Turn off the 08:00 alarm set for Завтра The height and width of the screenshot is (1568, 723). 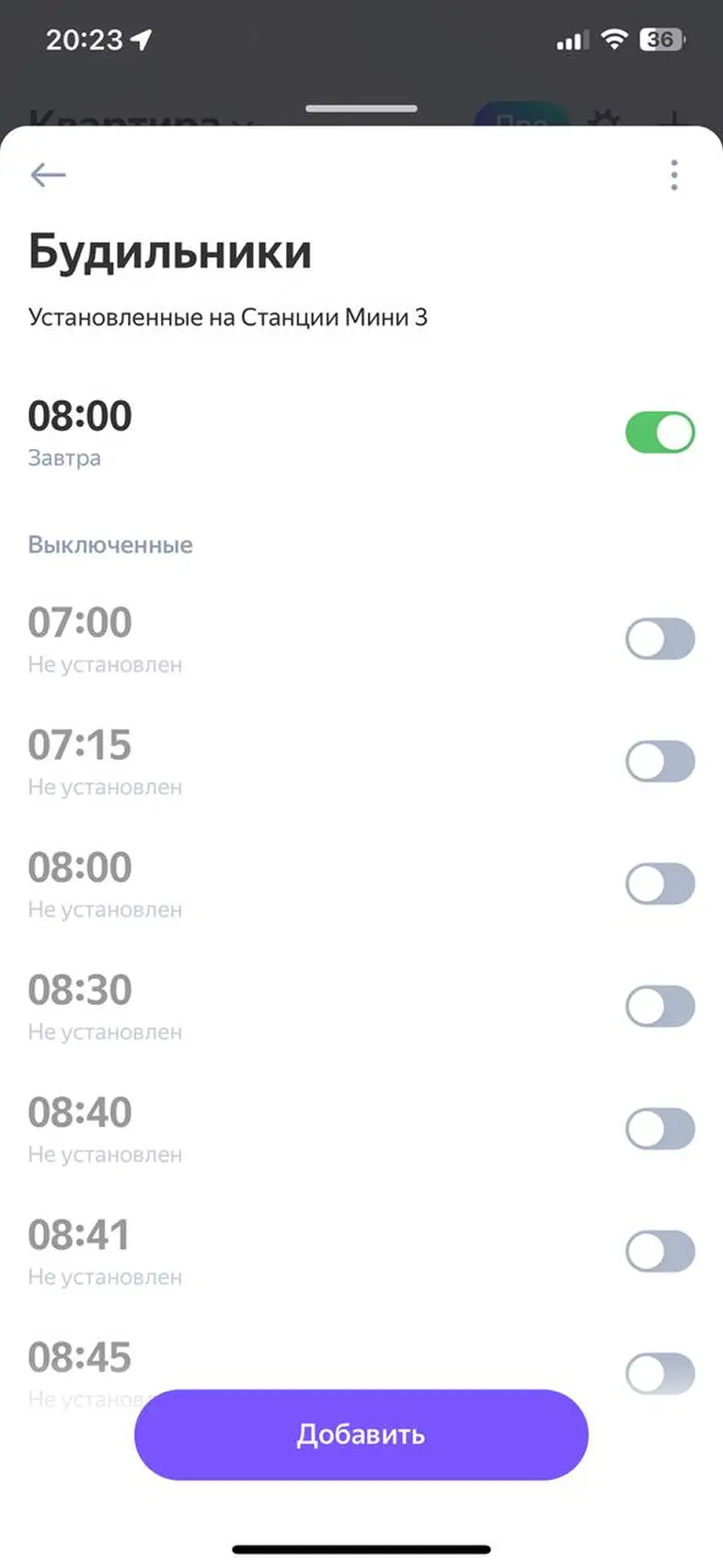(660, 432)
